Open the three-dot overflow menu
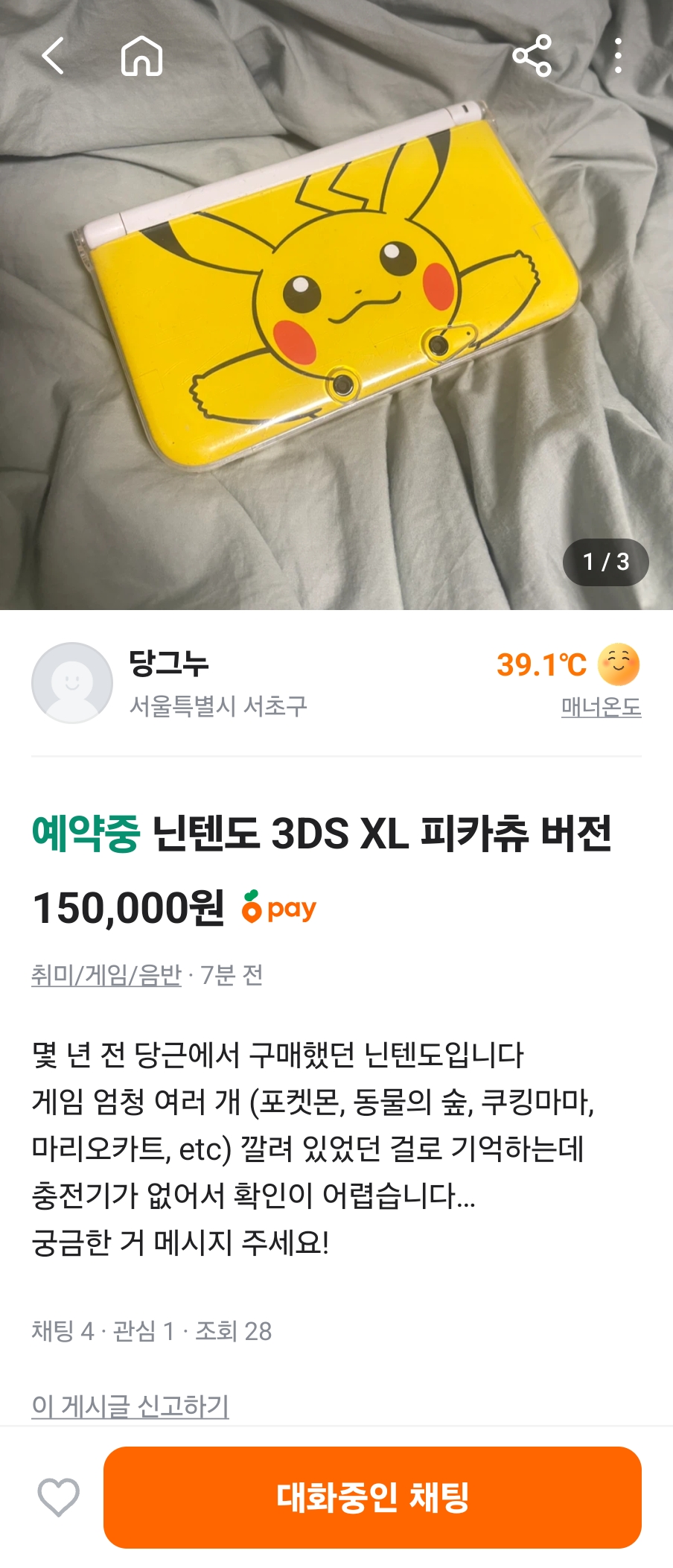The width and height of the screenshot is (673, 1568). point(618,56)
